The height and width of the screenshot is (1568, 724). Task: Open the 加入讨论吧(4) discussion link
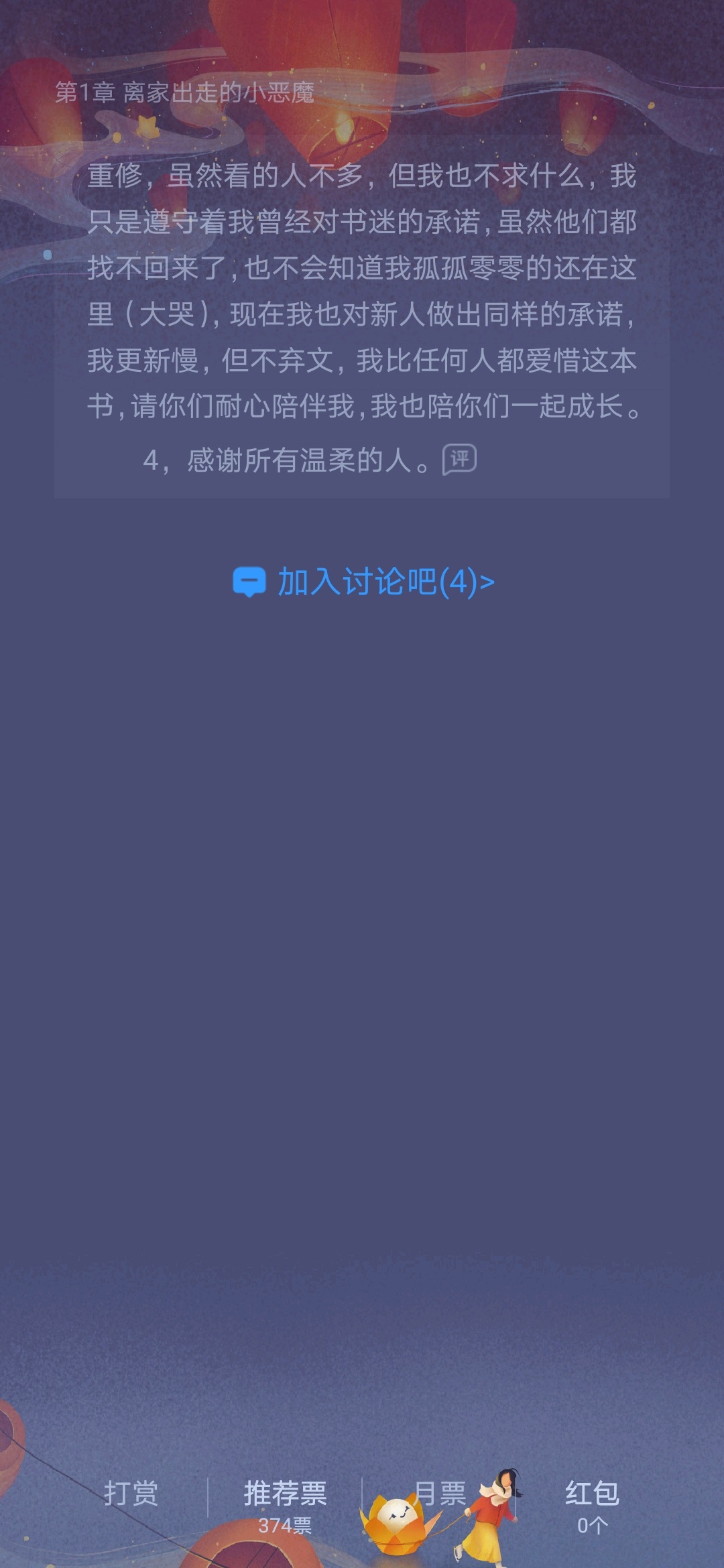click(x=364, y=582)
